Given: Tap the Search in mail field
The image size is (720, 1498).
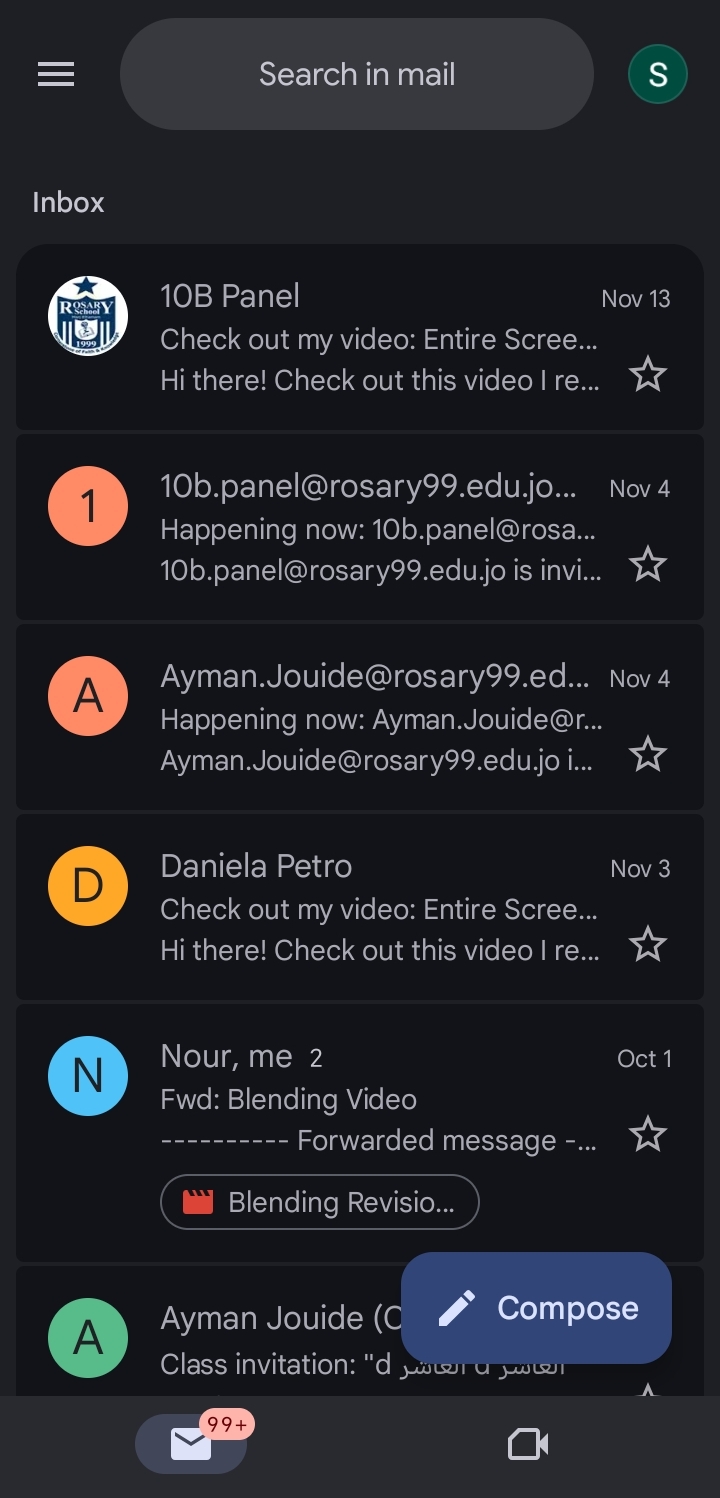Looking at the screenshot, I should 357,74.
